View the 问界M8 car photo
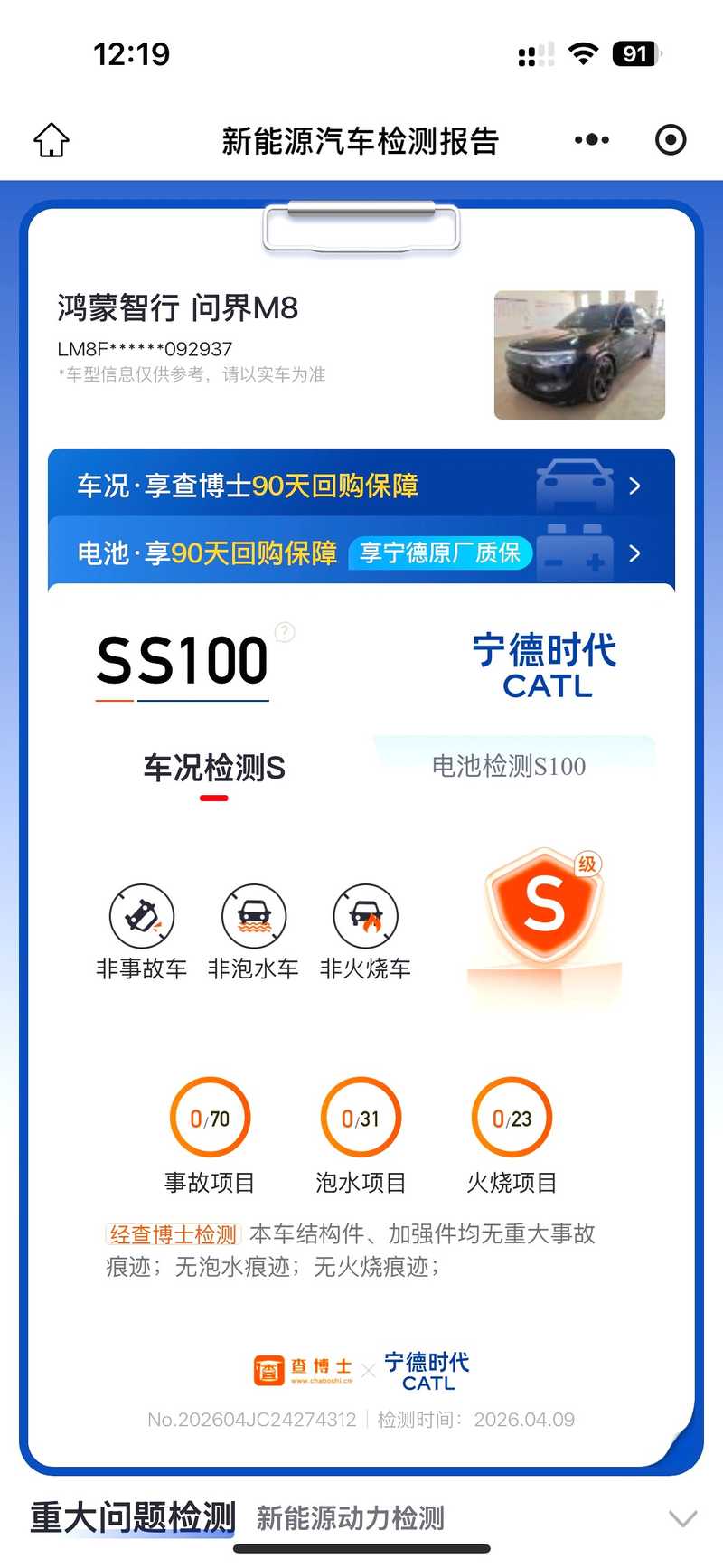This screenshot has height=1568, width=723. pos(579,354)
